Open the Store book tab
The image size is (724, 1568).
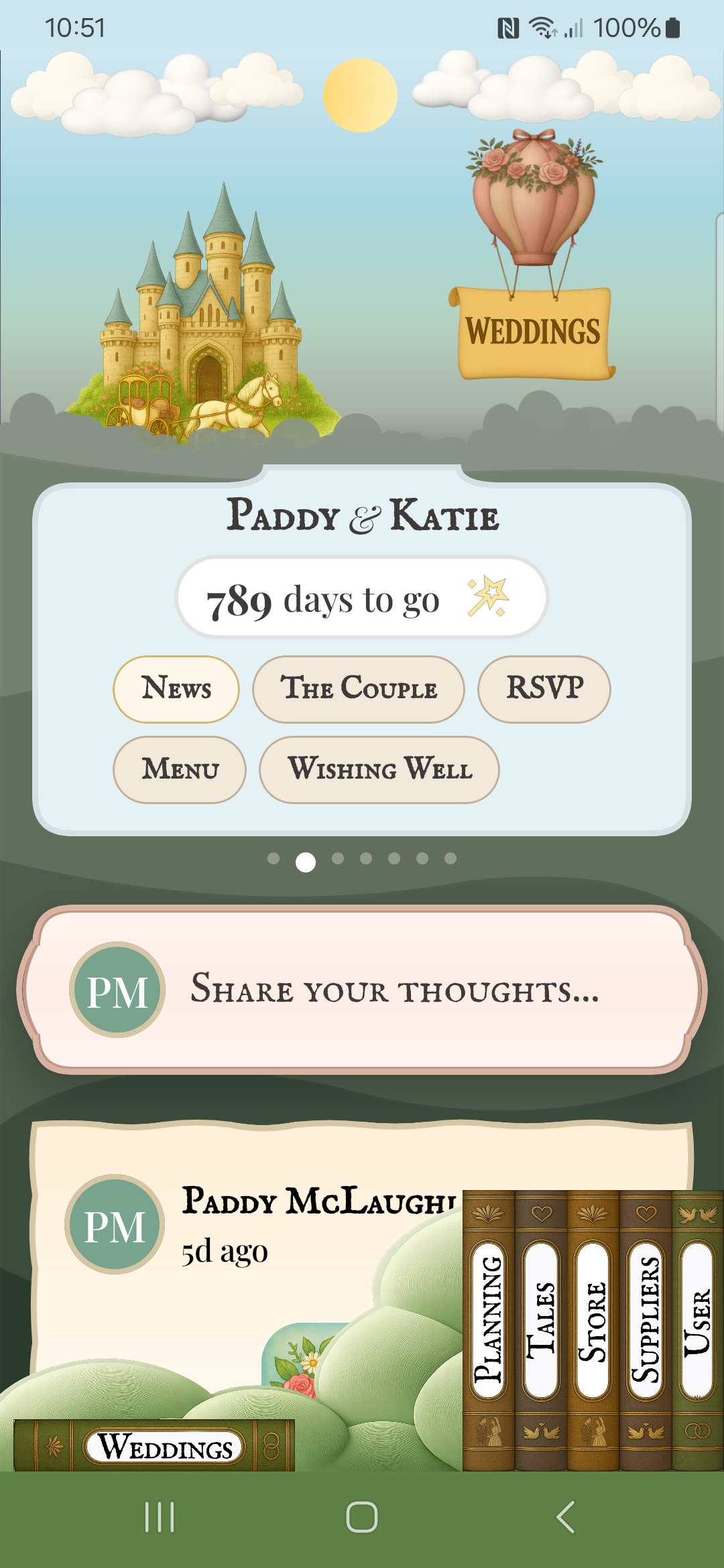[x=593, y=1330]
